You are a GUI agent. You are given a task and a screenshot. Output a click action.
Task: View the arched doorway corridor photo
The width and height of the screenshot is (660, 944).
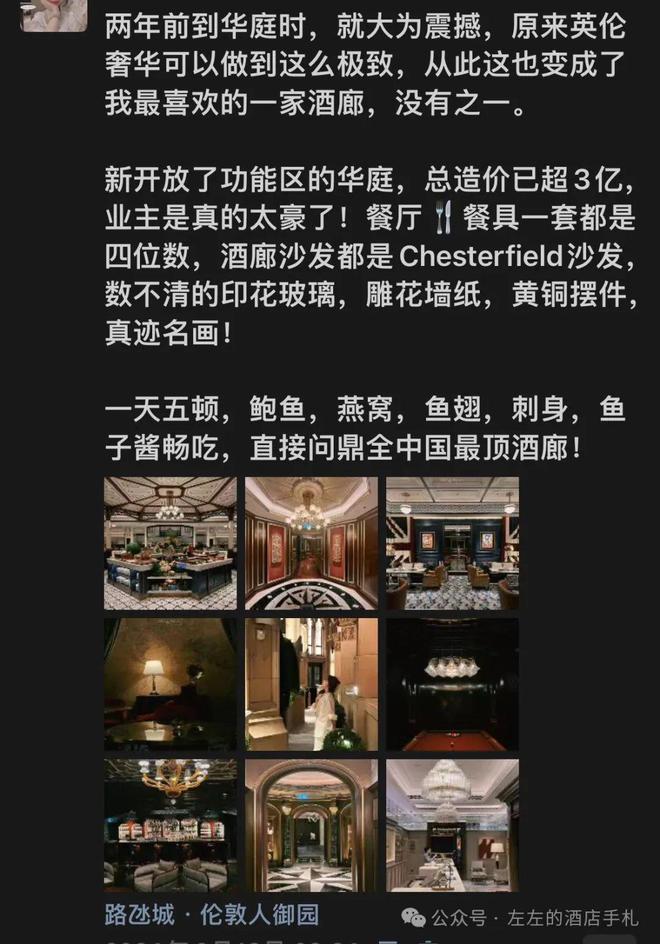pyautogui.click(x=311, y=825)
